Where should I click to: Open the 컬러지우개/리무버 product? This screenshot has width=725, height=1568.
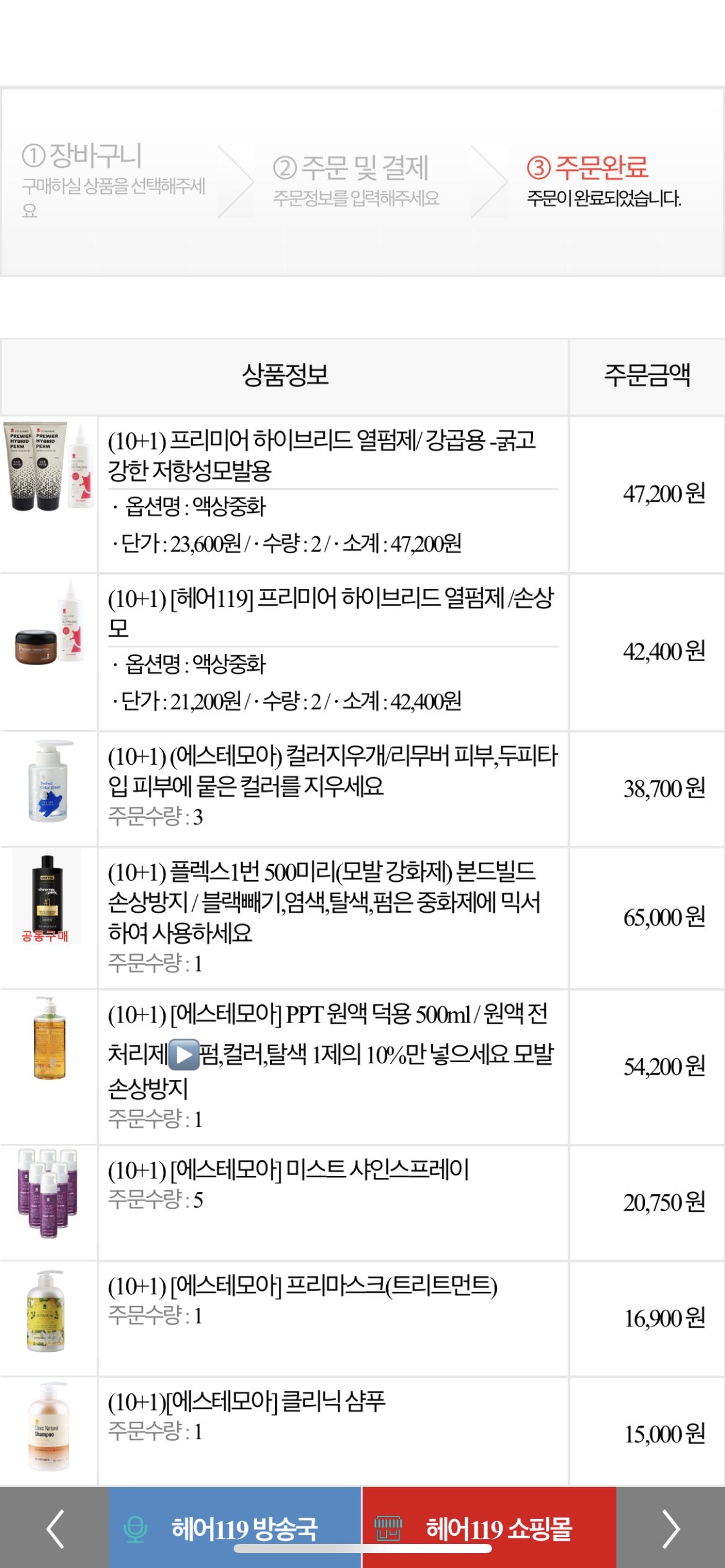pyautogui.click(x=333, y=770)
